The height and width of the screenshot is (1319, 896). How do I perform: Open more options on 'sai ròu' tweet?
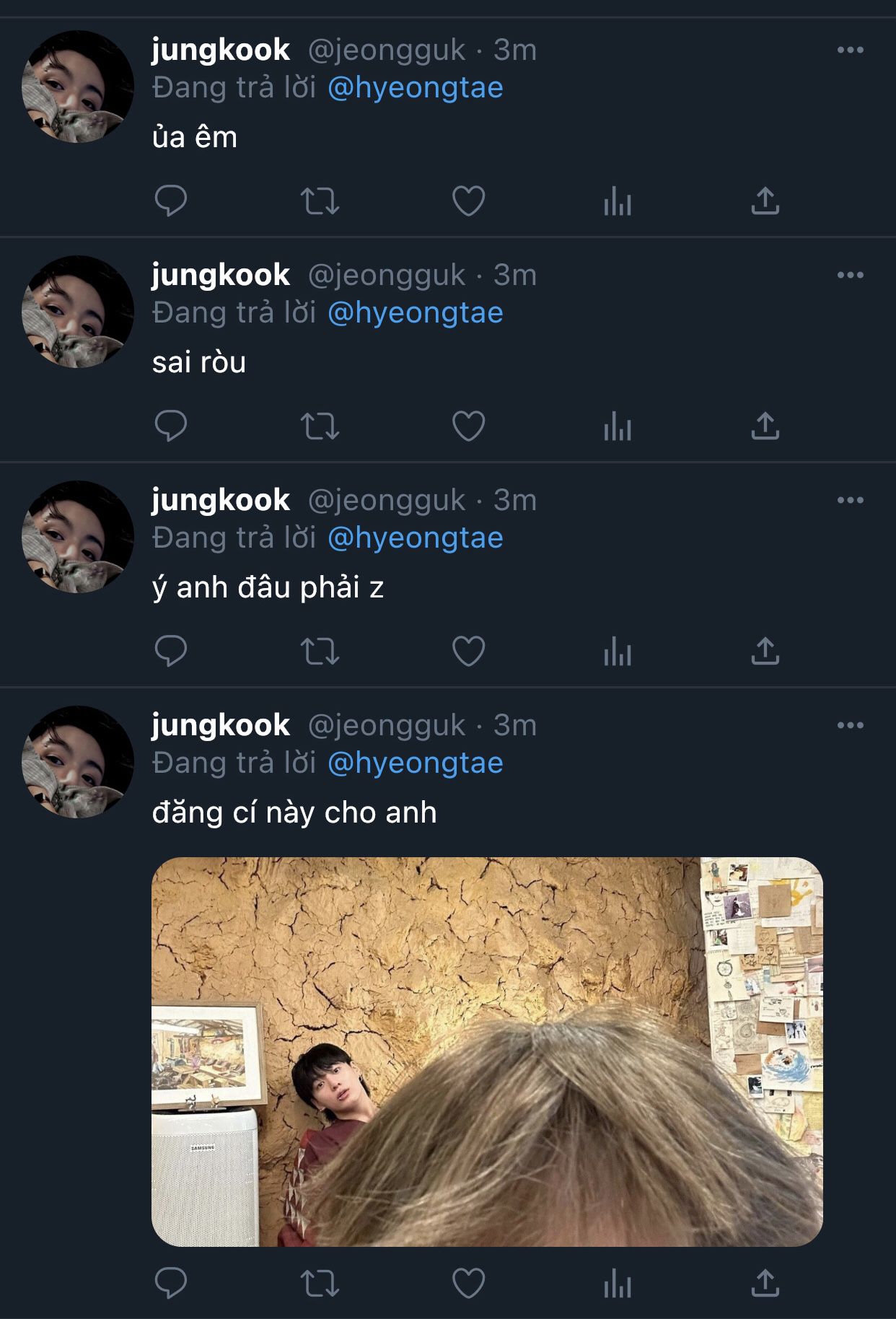coord(850,275)
